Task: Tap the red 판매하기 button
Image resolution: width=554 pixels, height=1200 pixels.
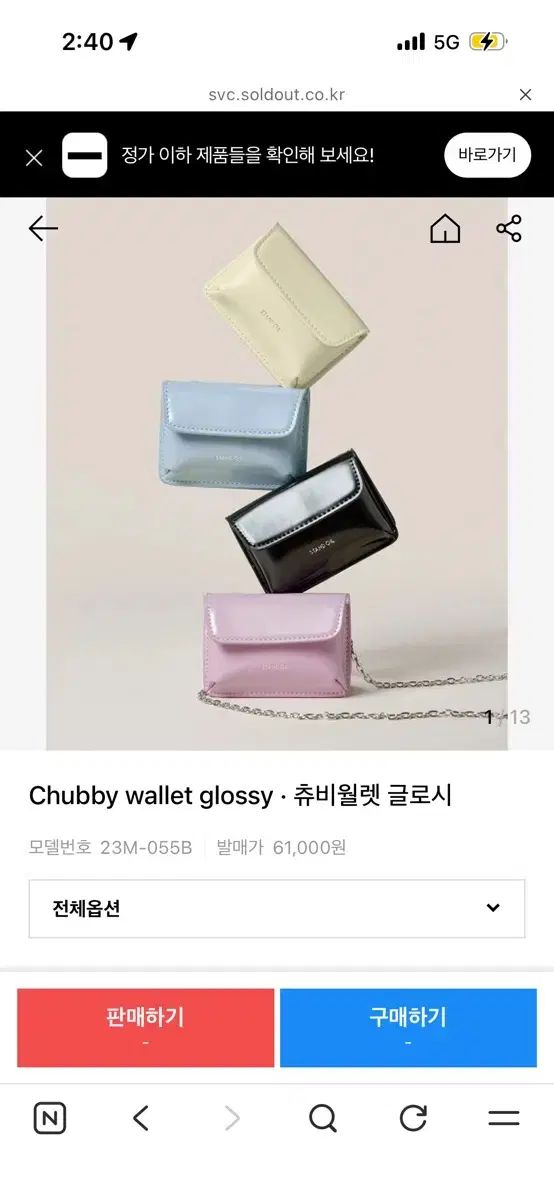Action: [145, 1027]
